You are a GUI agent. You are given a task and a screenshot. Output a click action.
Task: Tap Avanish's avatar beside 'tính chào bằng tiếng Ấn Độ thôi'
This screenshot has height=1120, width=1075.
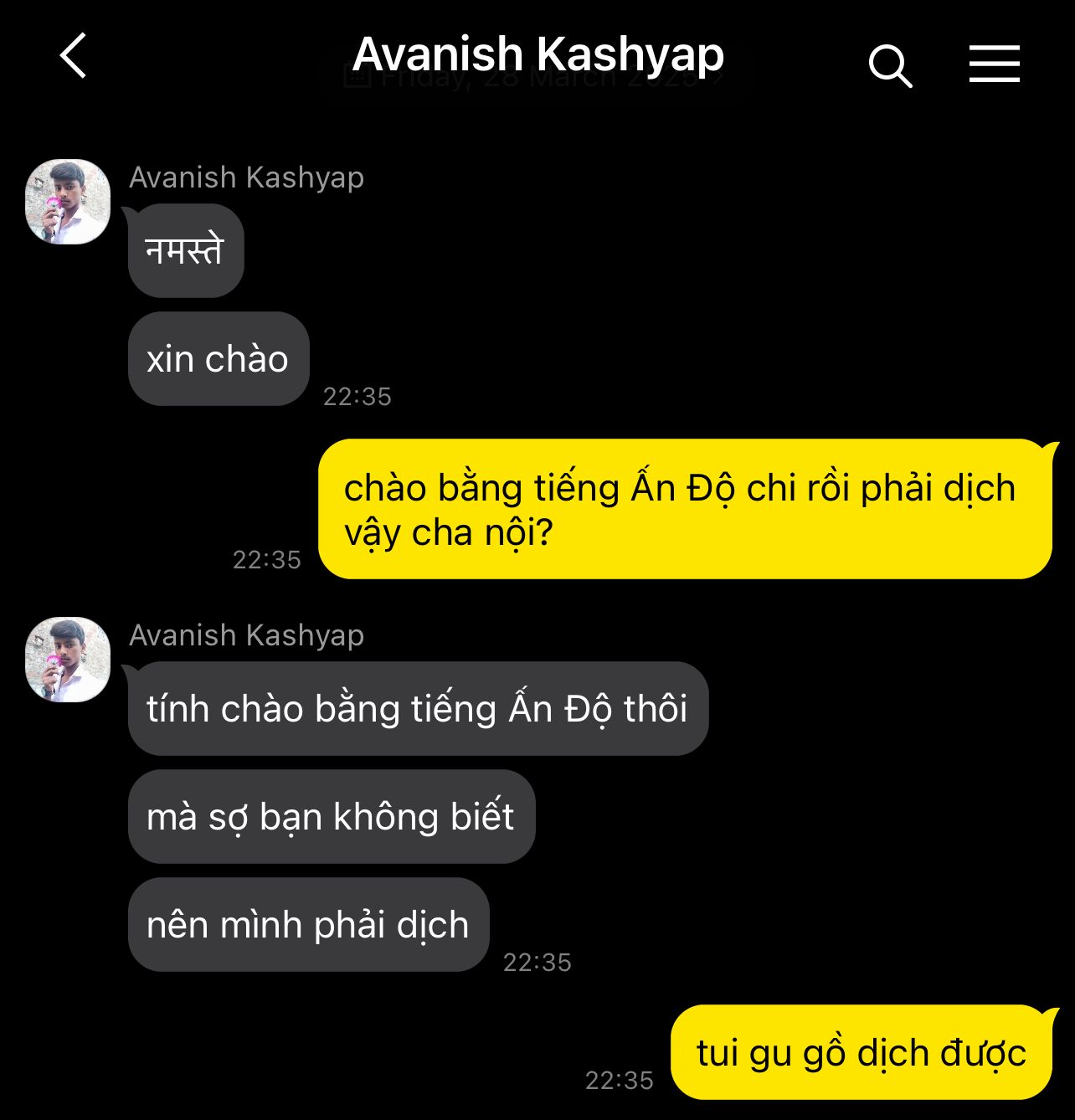68,659
